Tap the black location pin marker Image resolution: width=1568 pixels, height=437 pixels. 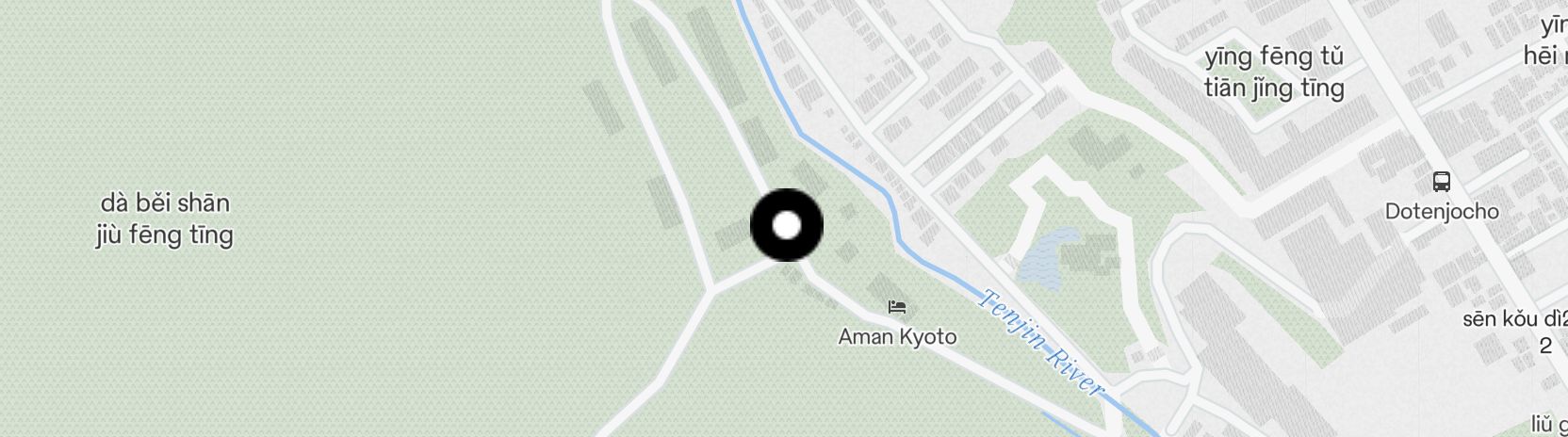point(787,225)
